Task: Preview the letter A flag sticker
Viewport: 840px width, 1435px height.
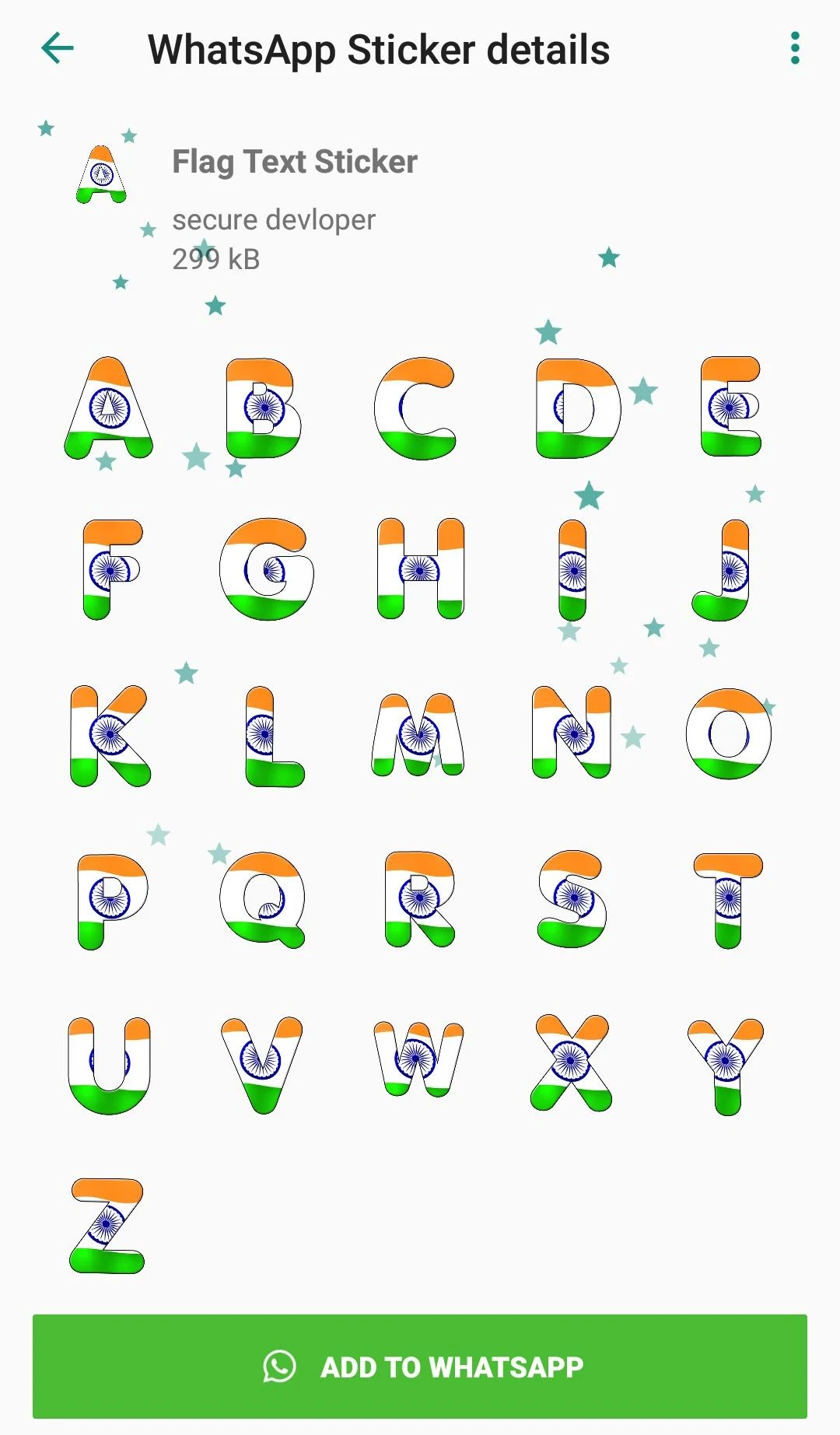Action: [x=109, y=408]
